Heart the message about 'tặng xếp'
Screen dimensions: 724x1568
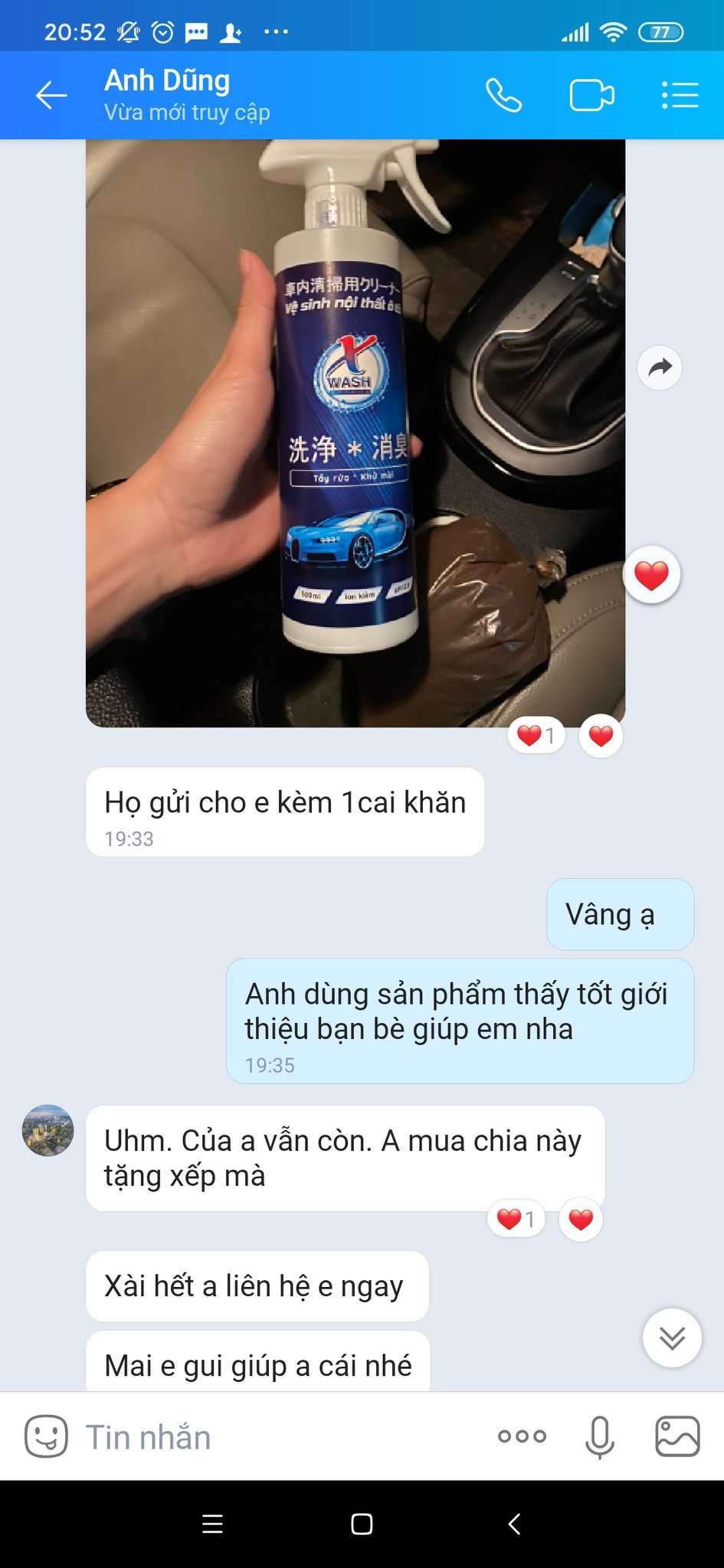coord(581,1220)
